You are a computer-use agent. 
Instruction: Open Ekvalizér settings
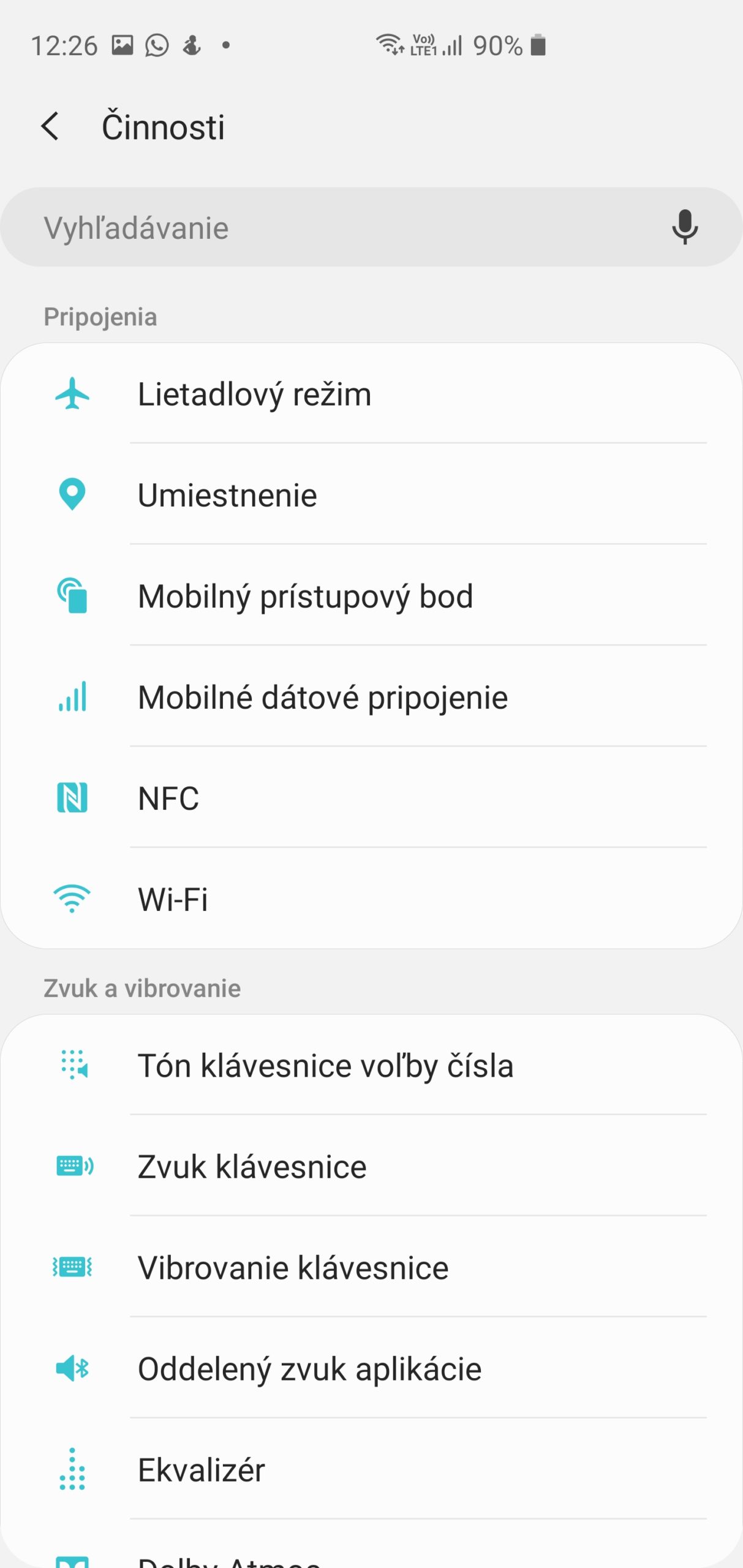coord(201,1470)
